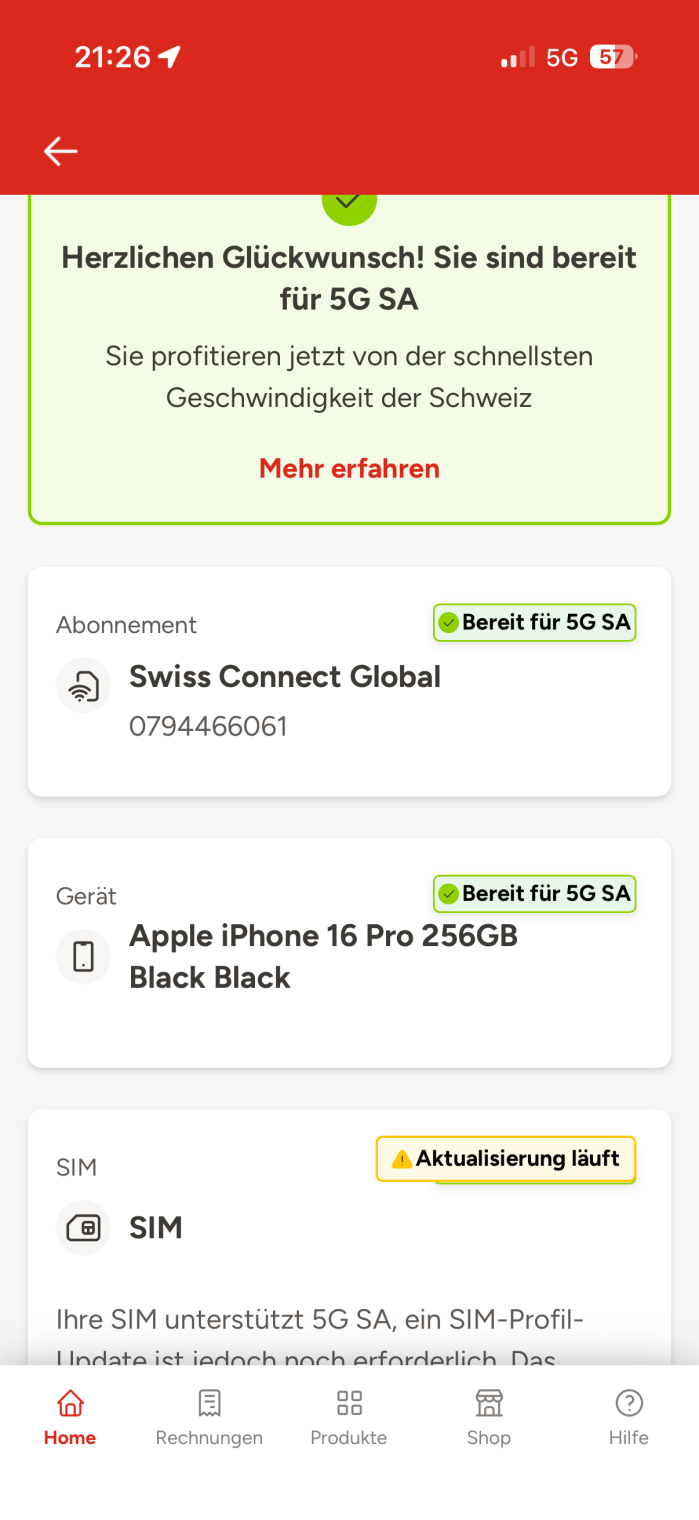Open the Mehr erfahren link

click(349, 468)
